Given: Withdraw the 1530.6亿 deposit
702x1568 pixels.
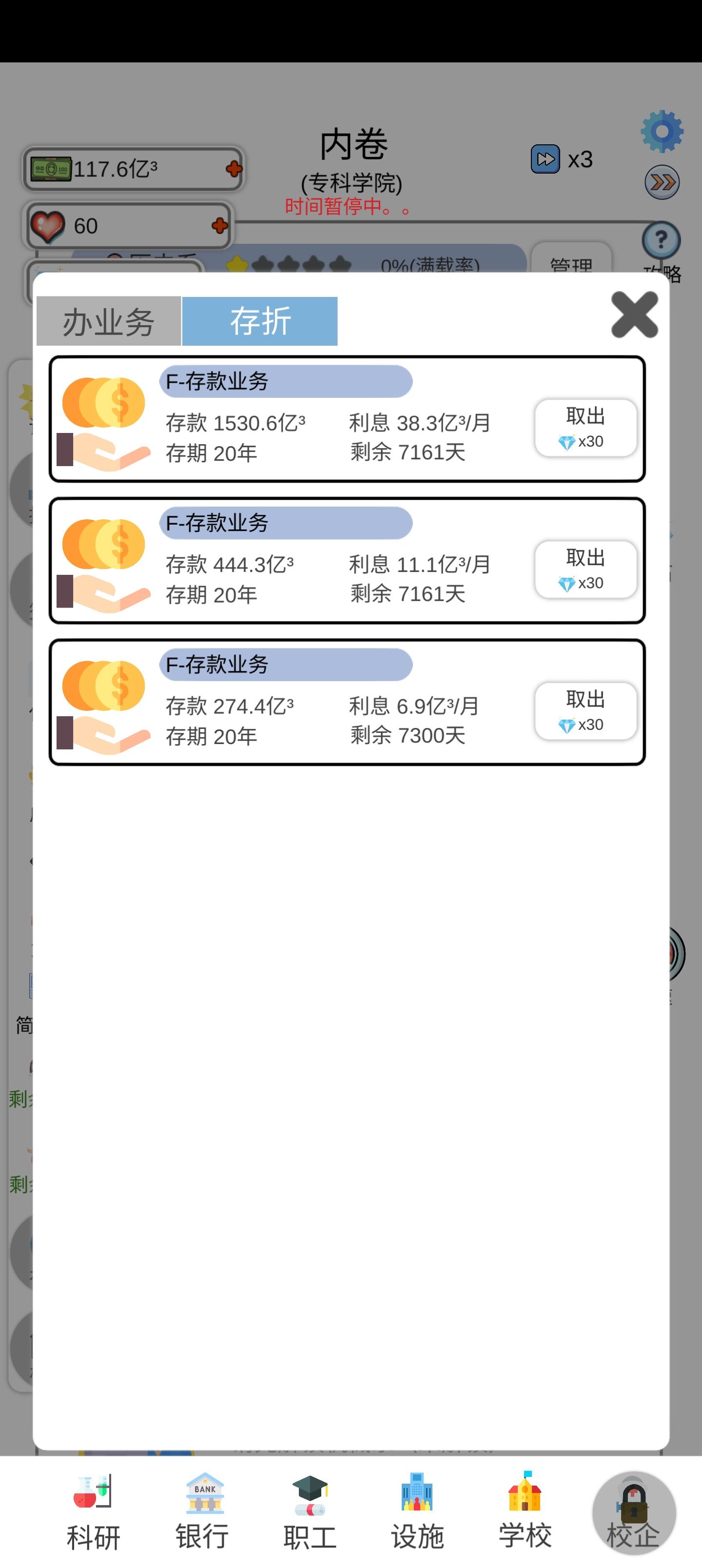Looking at the screenshot, I should 585,427.
